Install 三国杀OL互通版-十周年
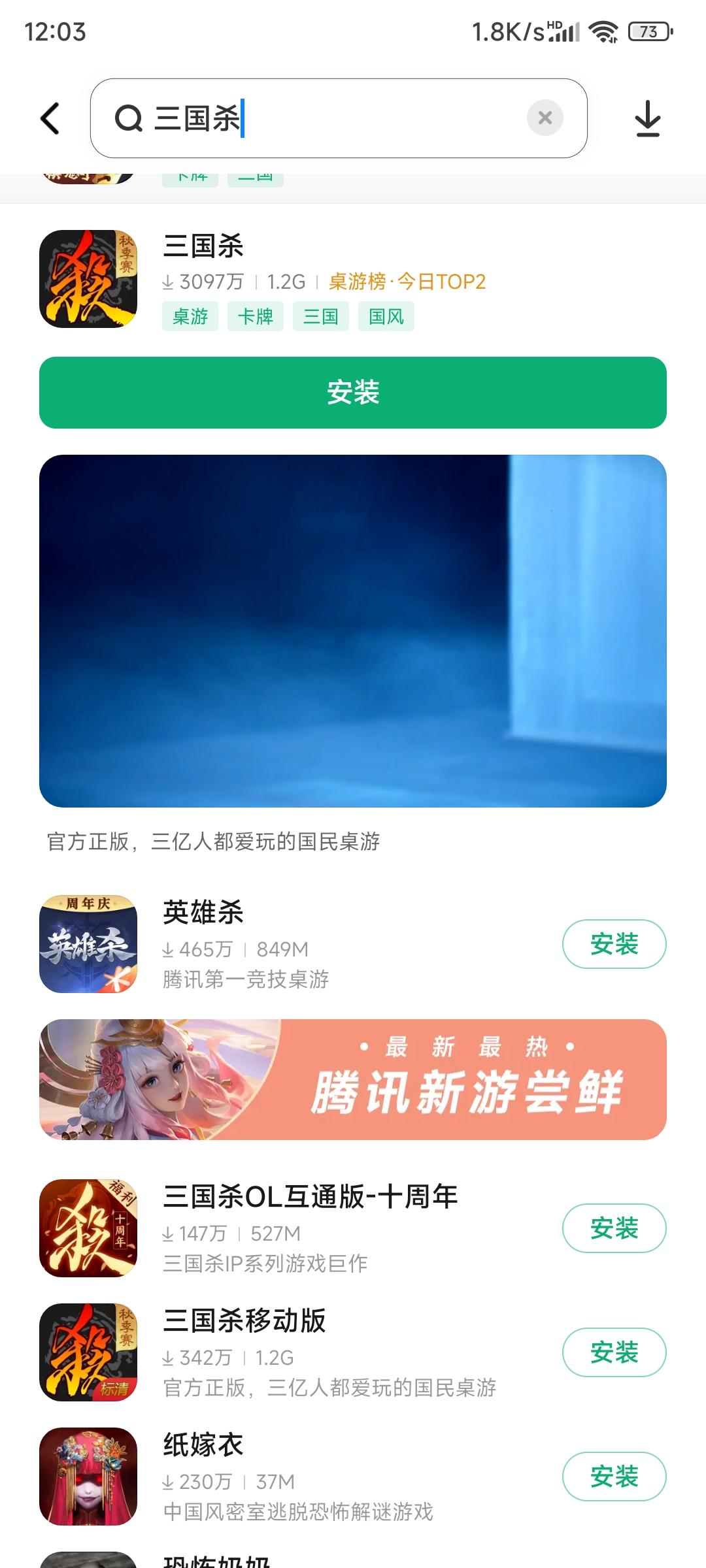 point(614,1228)
